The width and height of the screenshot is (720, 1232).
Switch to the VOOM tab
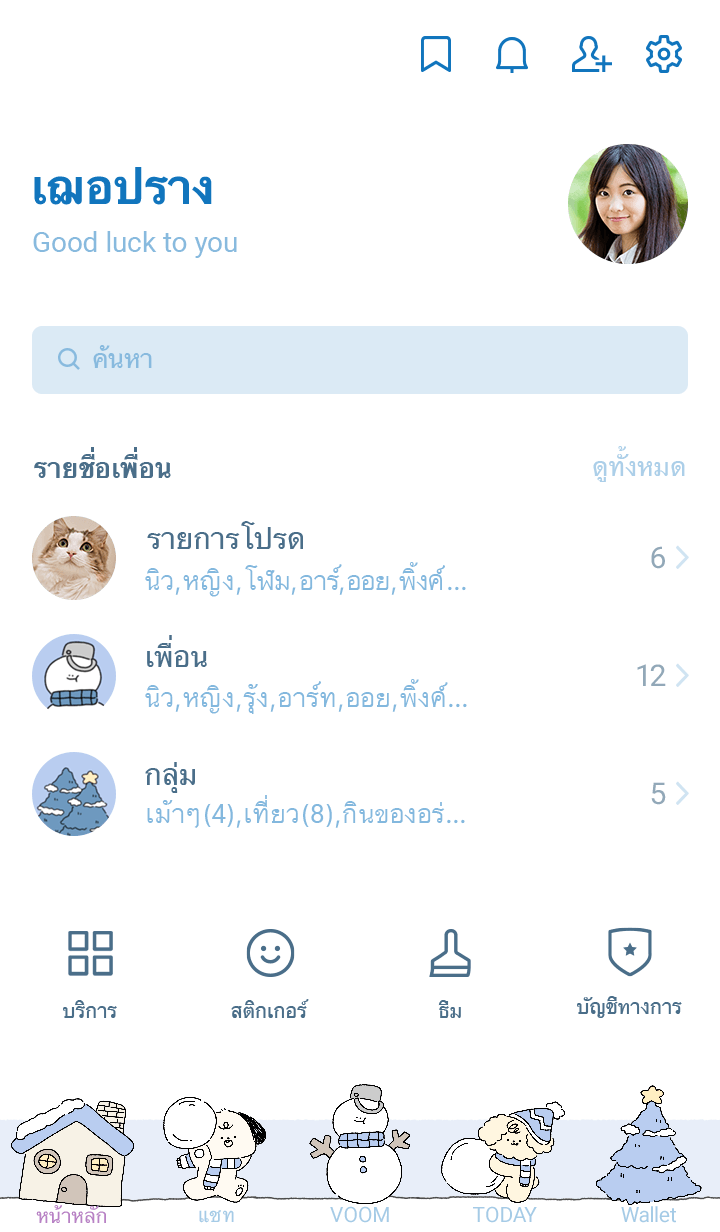tap(360, 1165)
